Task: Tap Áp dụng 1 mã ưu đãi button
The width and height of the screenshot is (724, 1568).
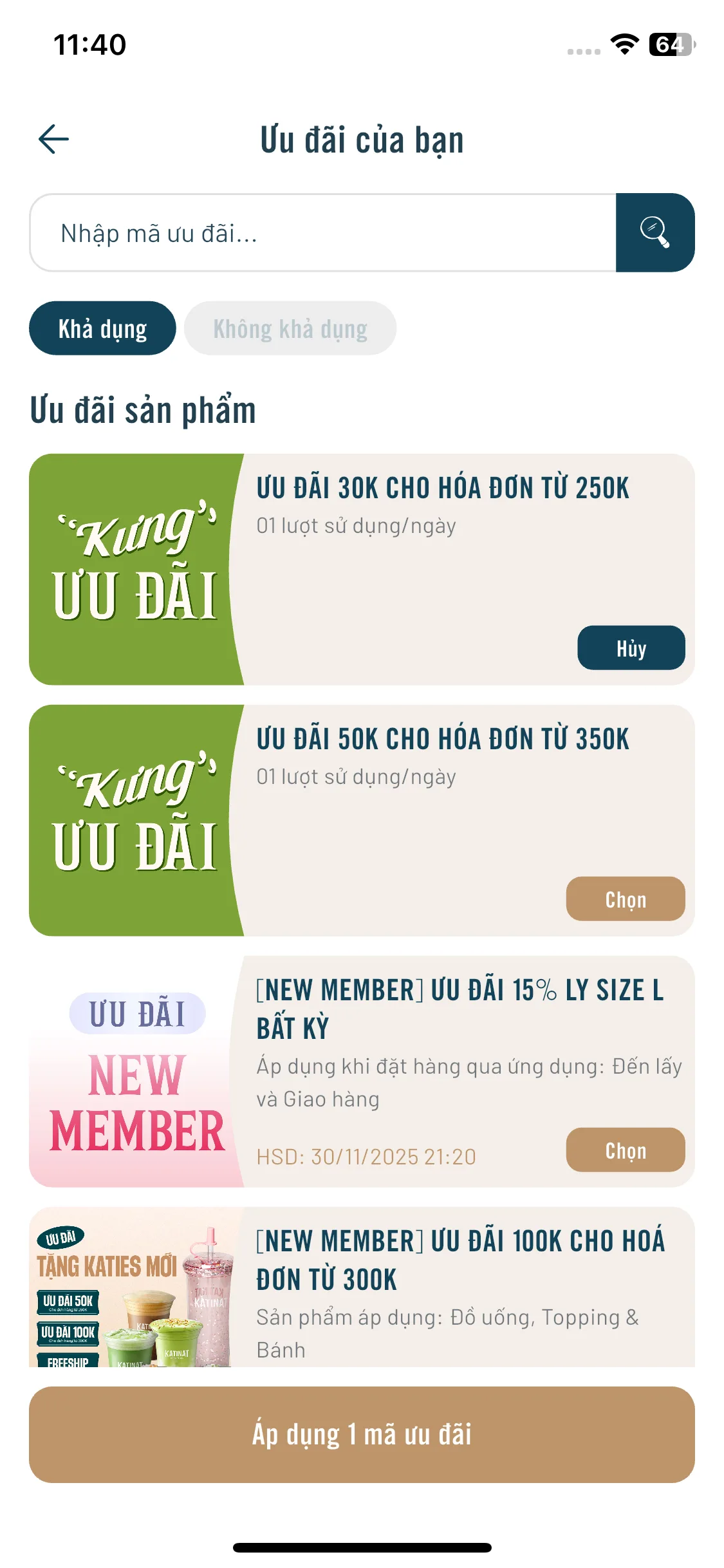Action: (x=362, y=1435)
